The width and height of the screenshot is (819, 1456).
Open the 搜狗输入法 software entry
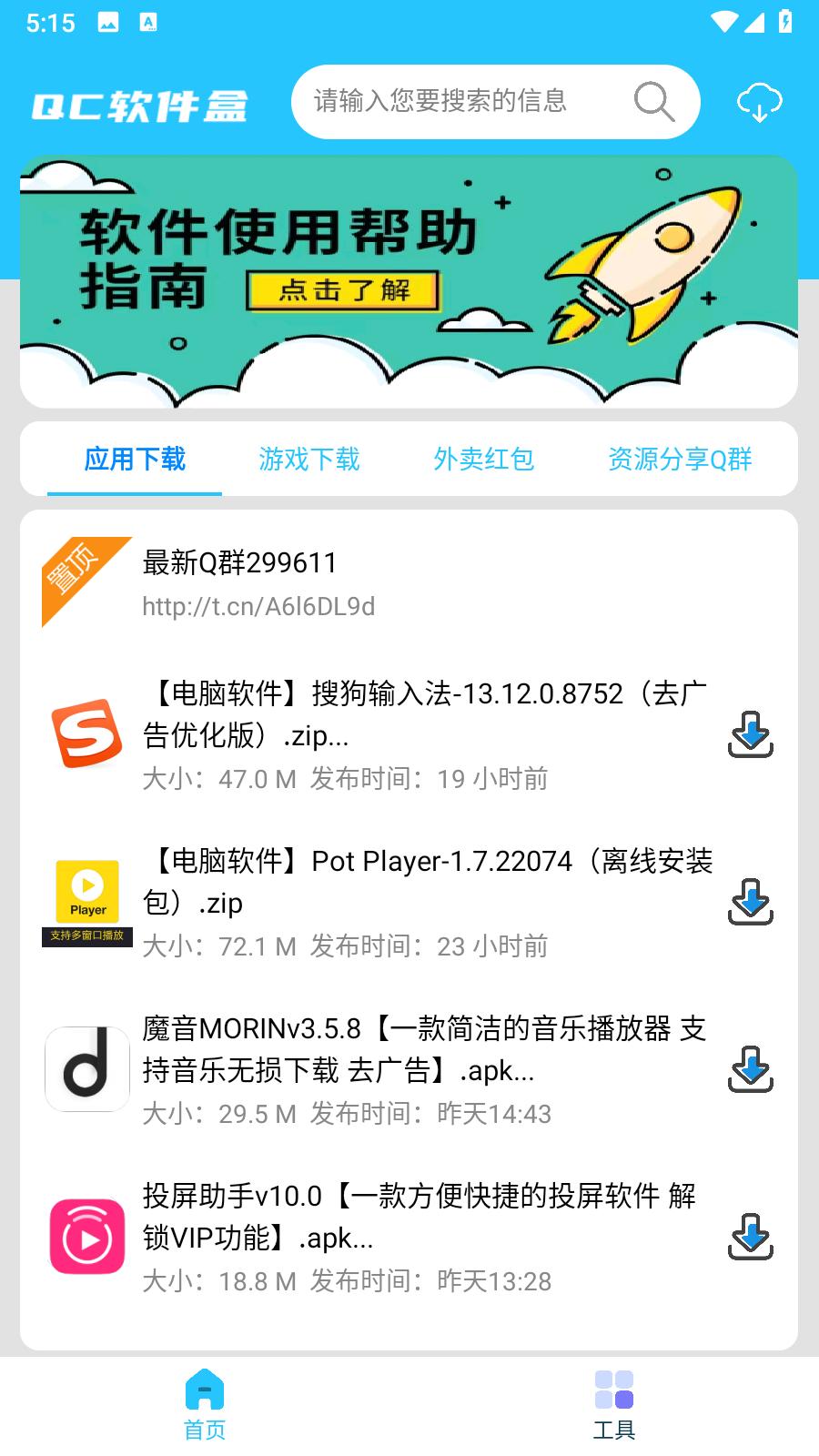coord(419,733)
